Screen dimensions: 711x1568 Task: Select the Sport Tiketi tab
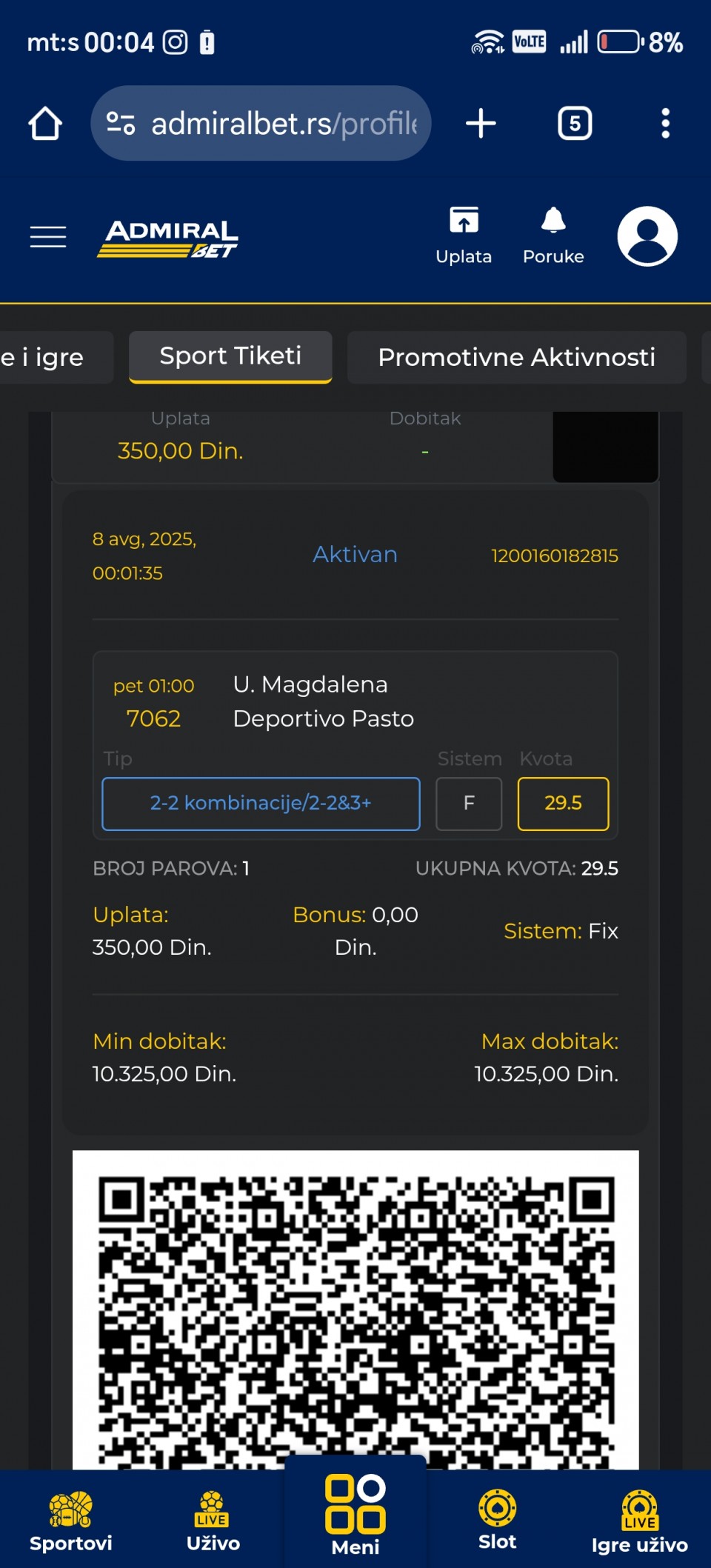(x=230, y=356)
